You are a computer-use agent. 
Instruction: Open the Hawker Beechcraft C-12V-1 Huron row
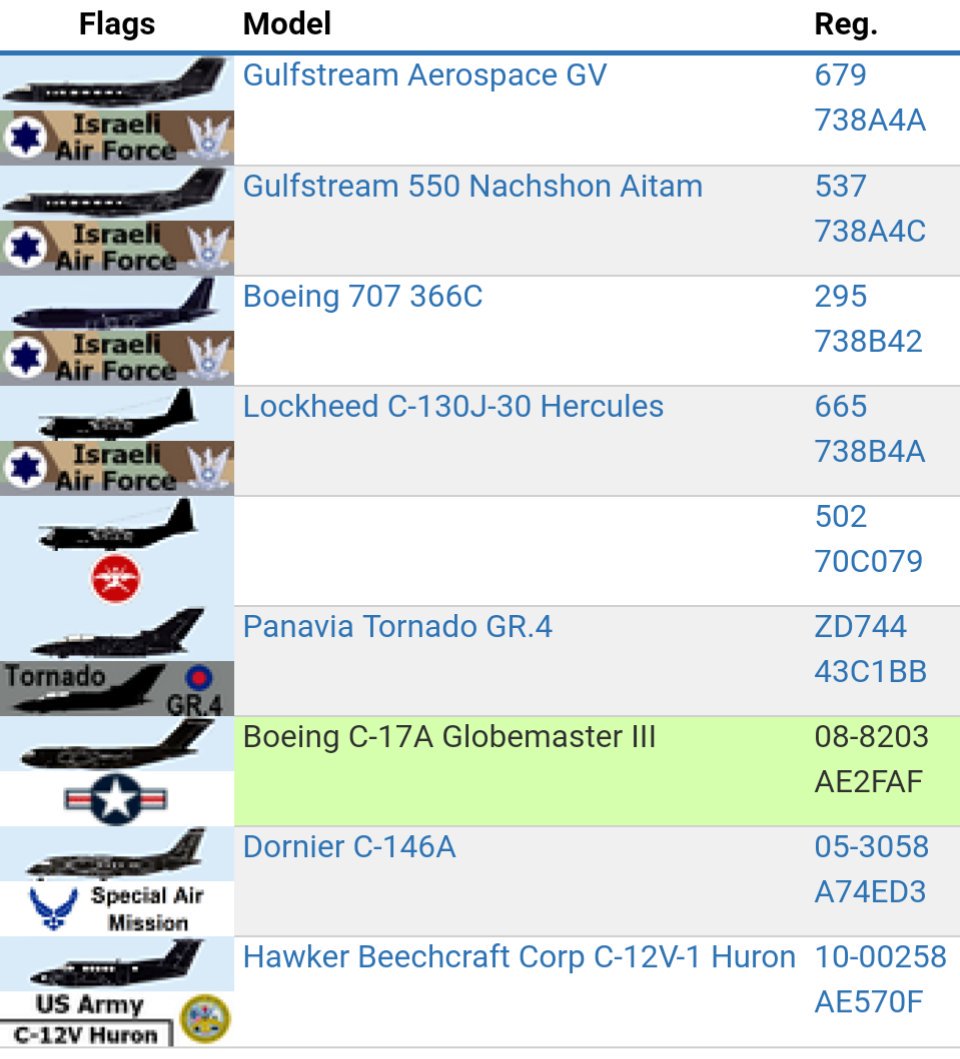click(x=519, y=958)
